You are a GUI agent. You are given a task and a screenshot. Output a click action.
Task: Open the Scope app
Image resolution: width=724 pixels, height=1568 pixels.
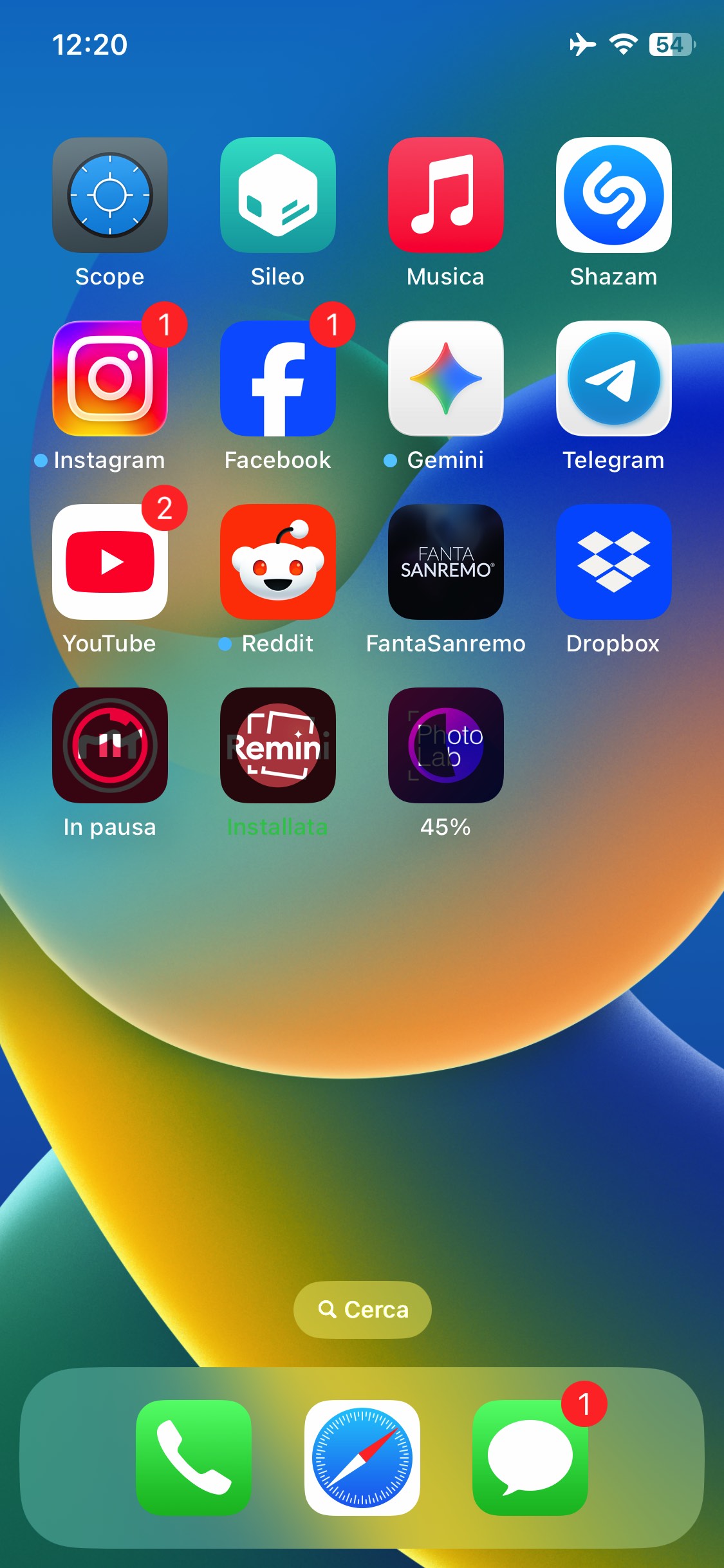pyautogui.click(x=109, y=194)
